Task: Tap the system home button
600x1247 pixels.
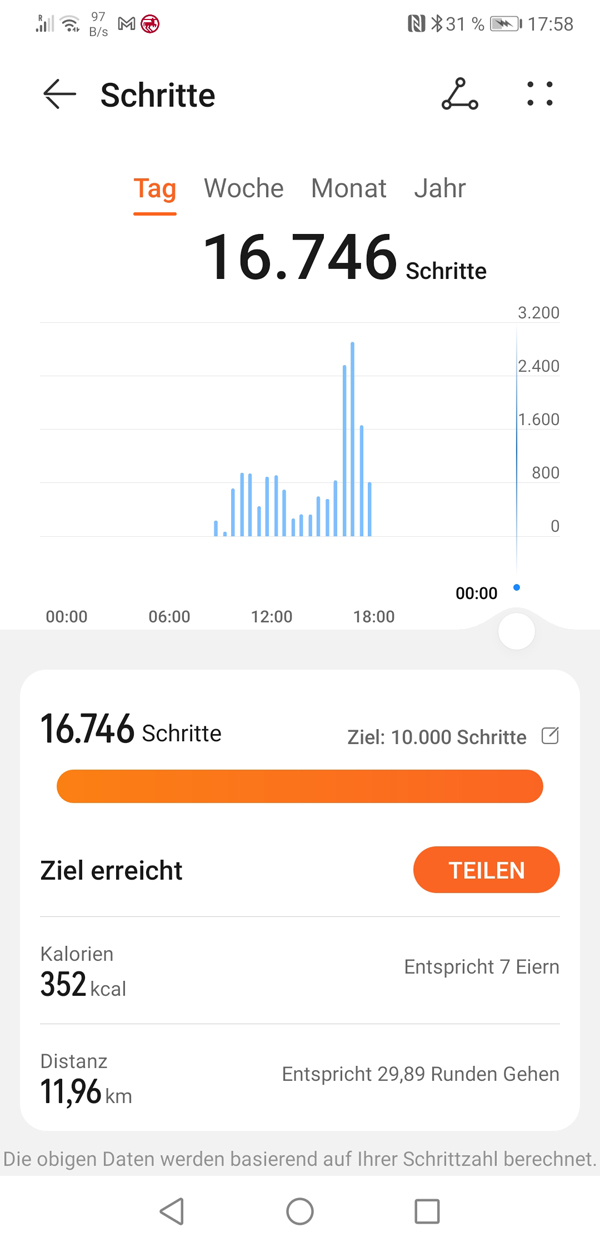Action: (300, 1211)
